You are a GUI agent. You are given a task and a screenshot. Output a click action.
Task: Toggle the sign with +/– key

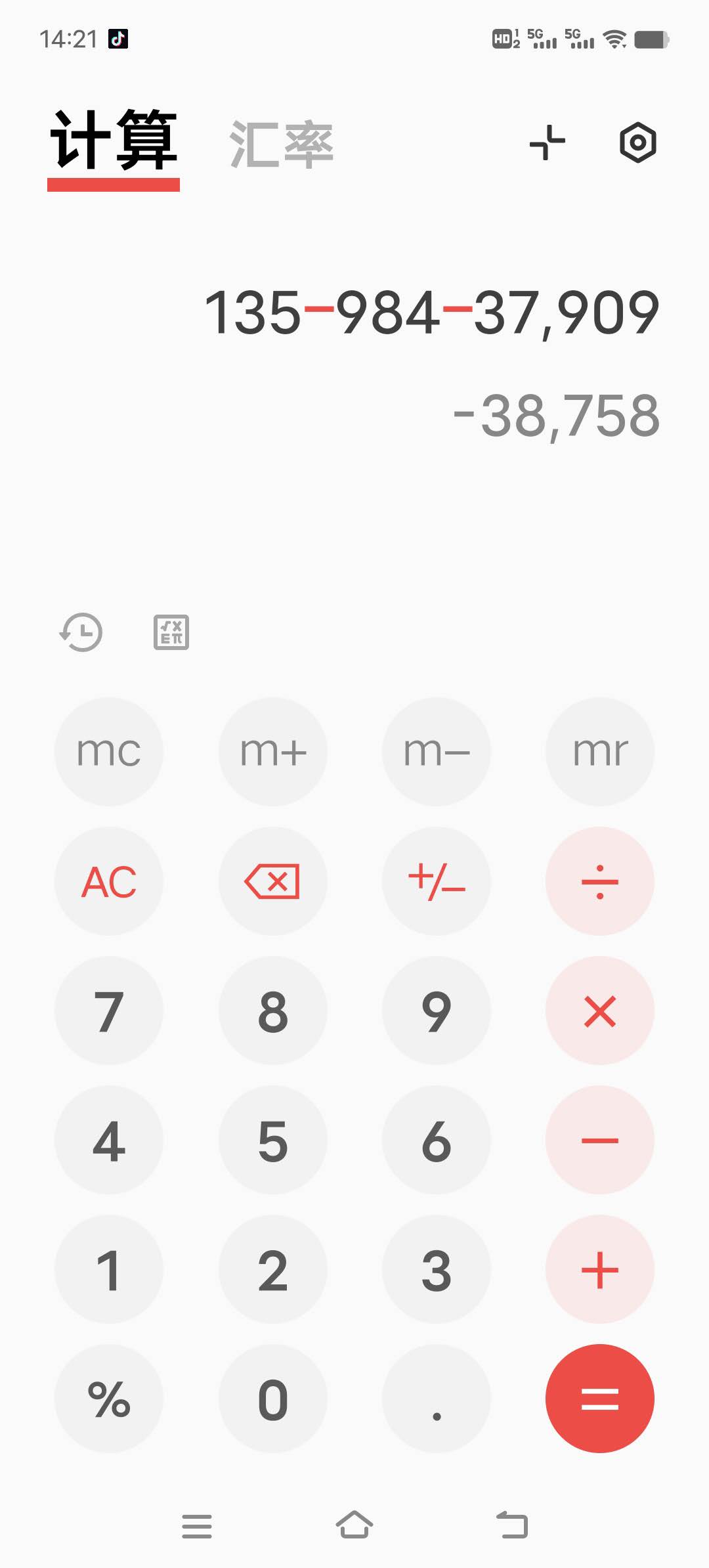(437, 881)
